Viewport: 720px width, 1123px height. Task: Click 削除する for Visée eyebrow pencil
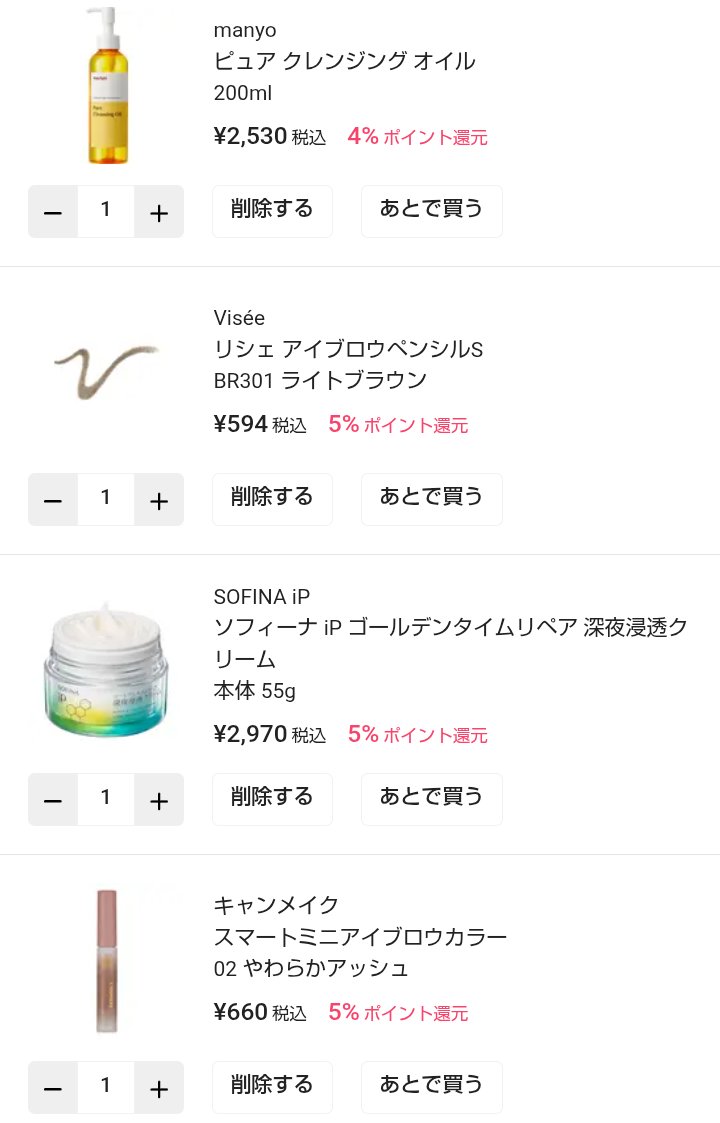(272, 499)
